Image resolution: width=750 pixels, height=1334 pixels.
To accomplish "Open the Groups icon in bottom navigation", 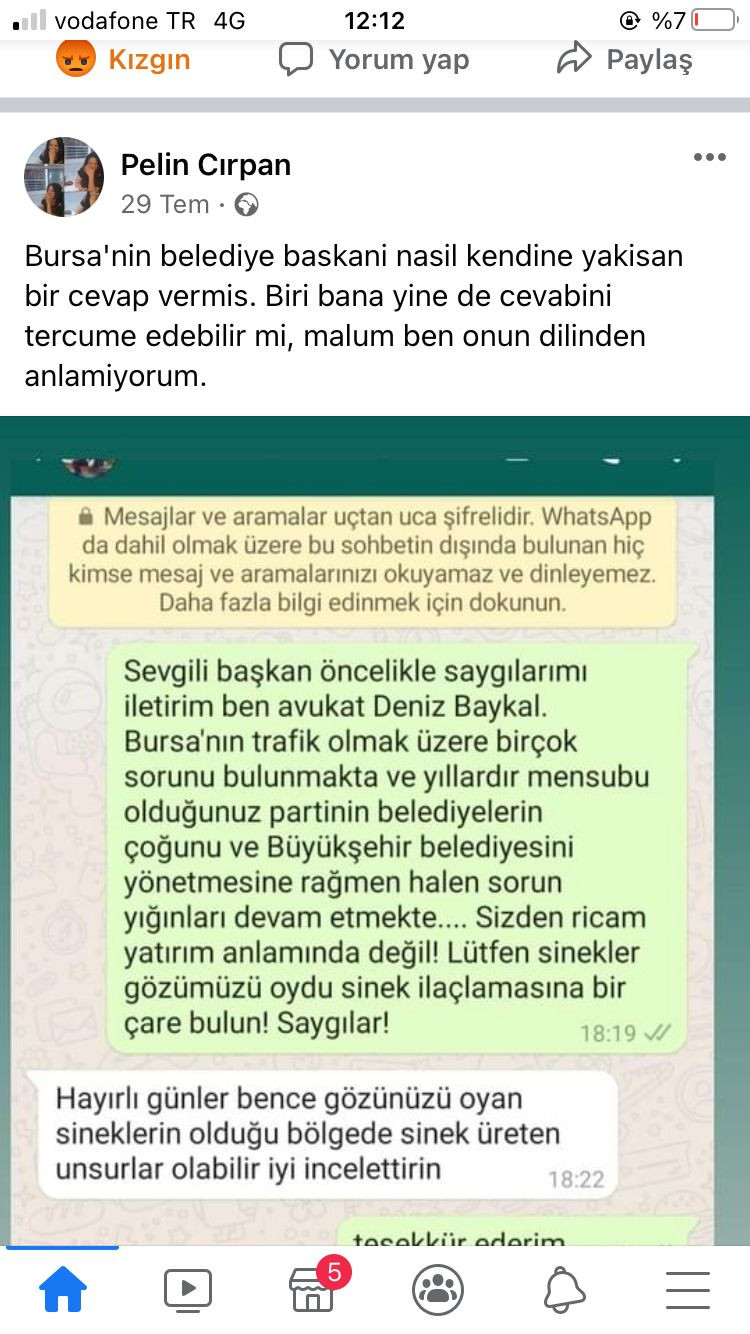I will pos(437,1290).
